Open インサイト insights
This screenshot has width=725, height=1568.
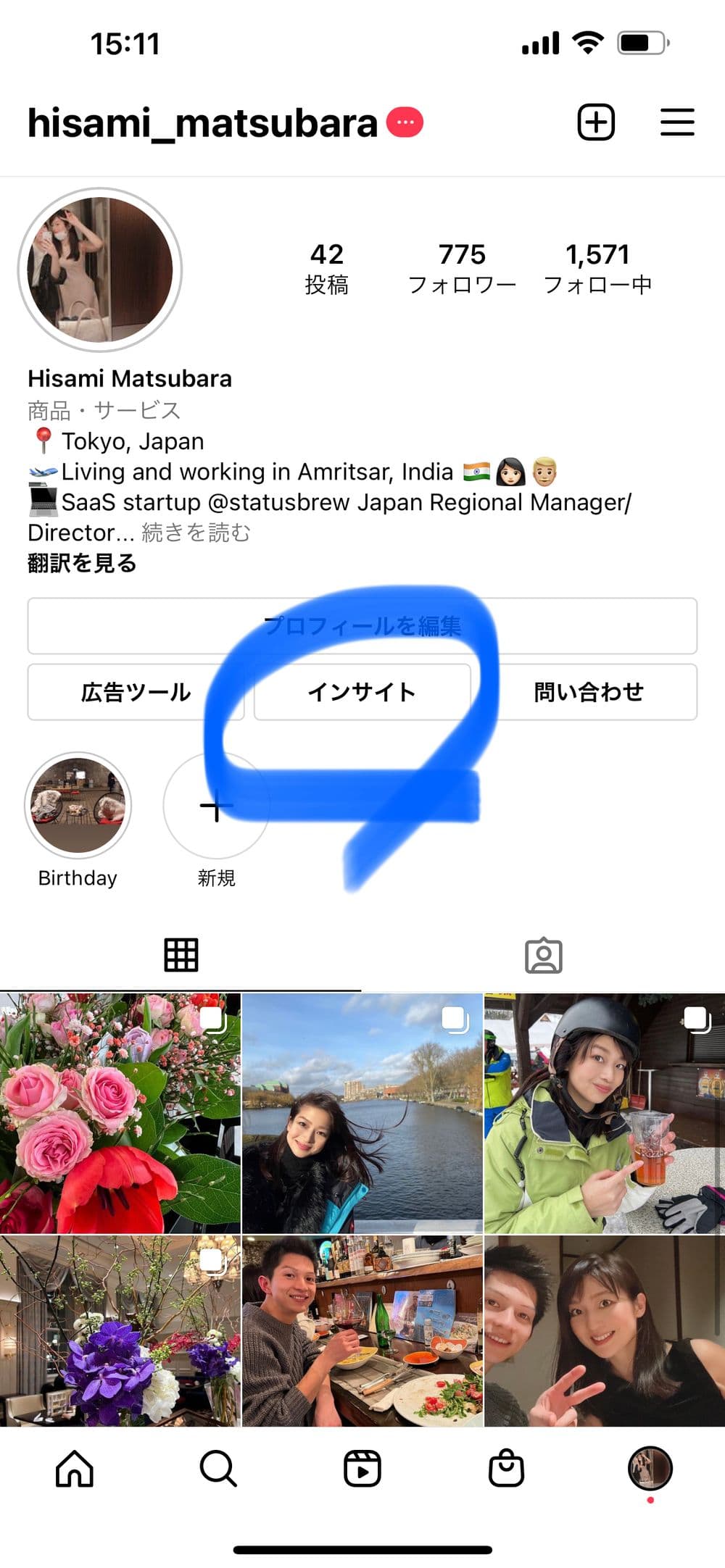point(362,692)
